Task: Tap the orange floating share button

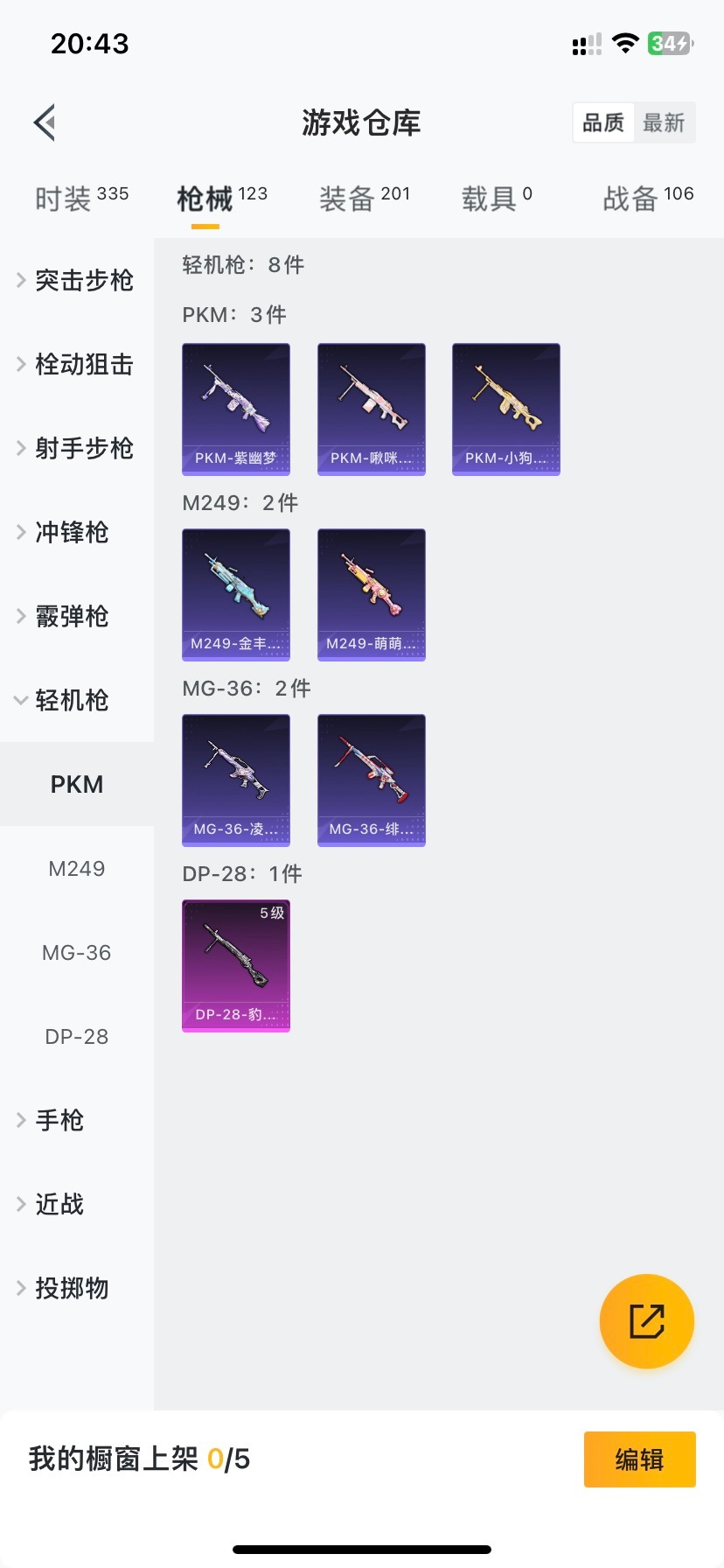Action: pos(647,1320)
